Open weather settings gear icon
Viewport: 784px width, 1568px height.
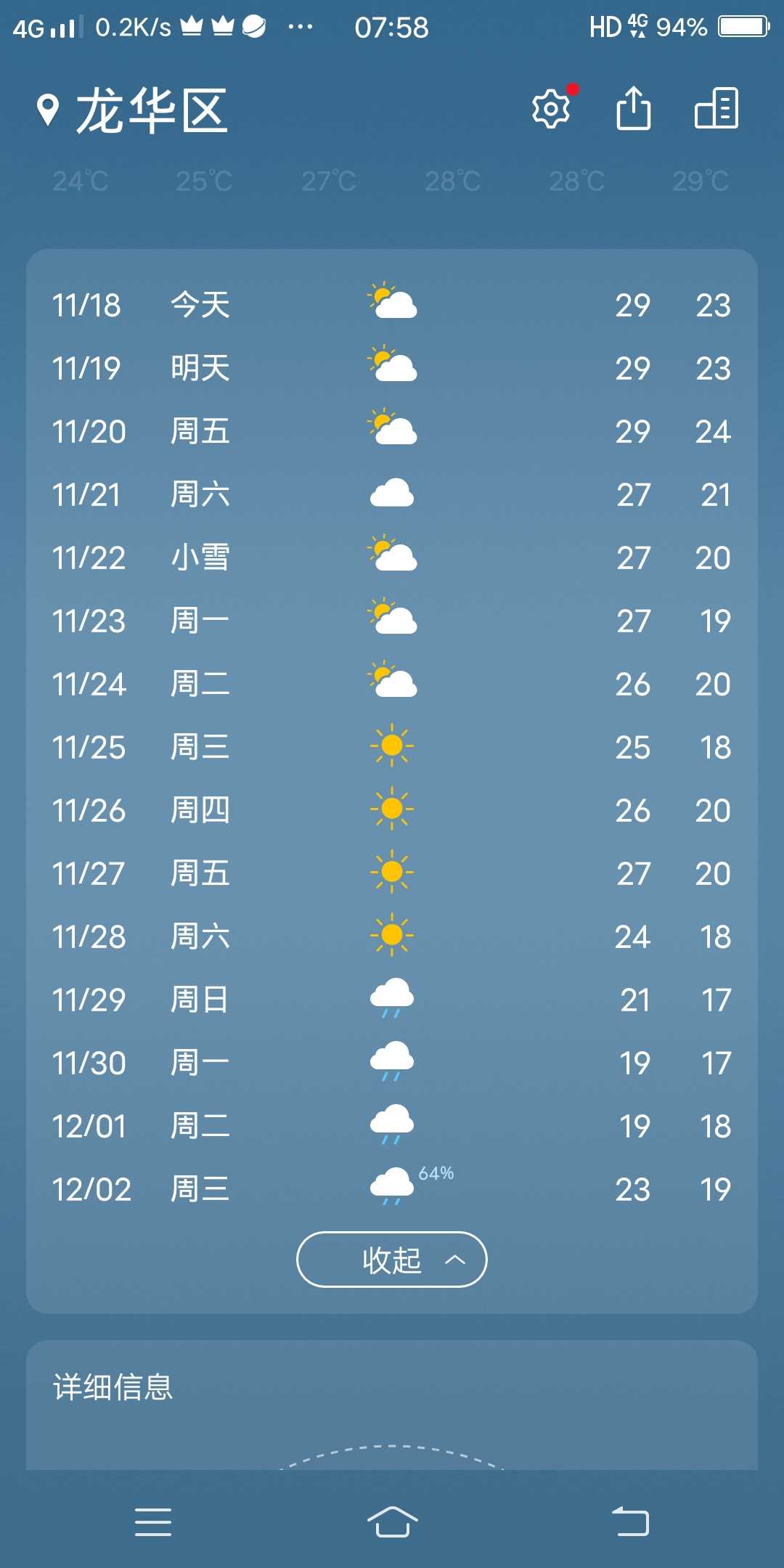pos(551,110)
